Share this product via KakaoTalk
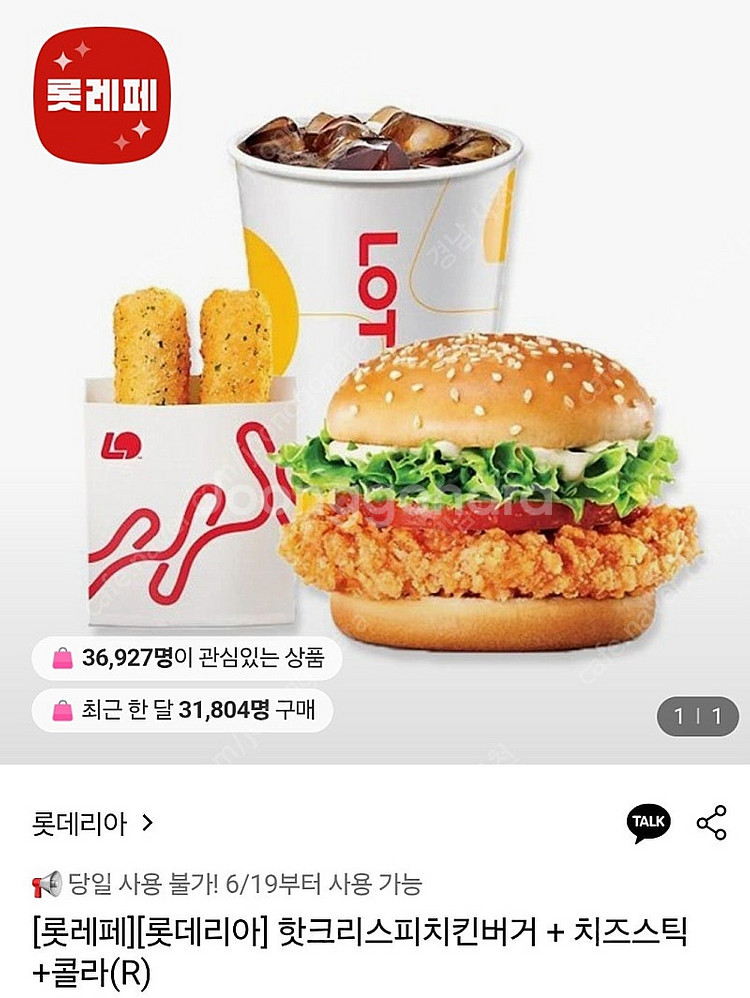Viewport: 750px width, 998px height. pyautogui.click(x=647, y=823)
